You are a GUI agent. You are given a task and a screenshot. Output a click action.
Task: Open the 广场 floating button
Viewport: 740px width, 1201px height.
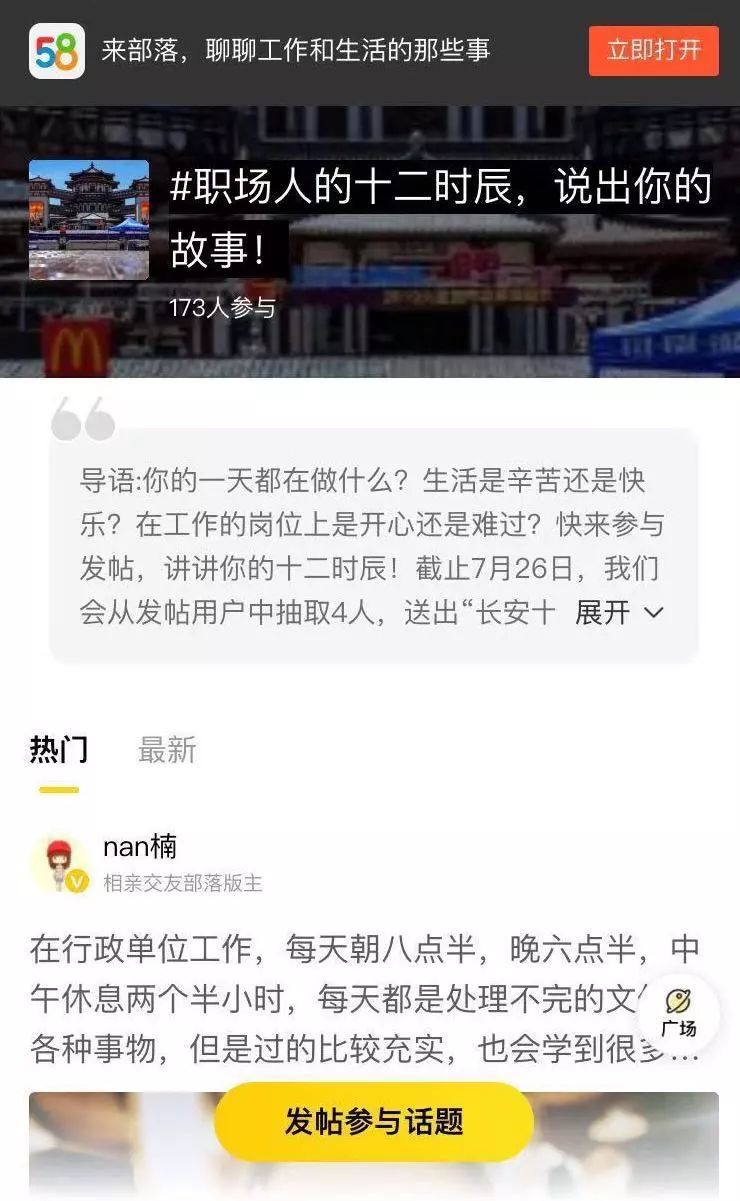click(678, 1012)
